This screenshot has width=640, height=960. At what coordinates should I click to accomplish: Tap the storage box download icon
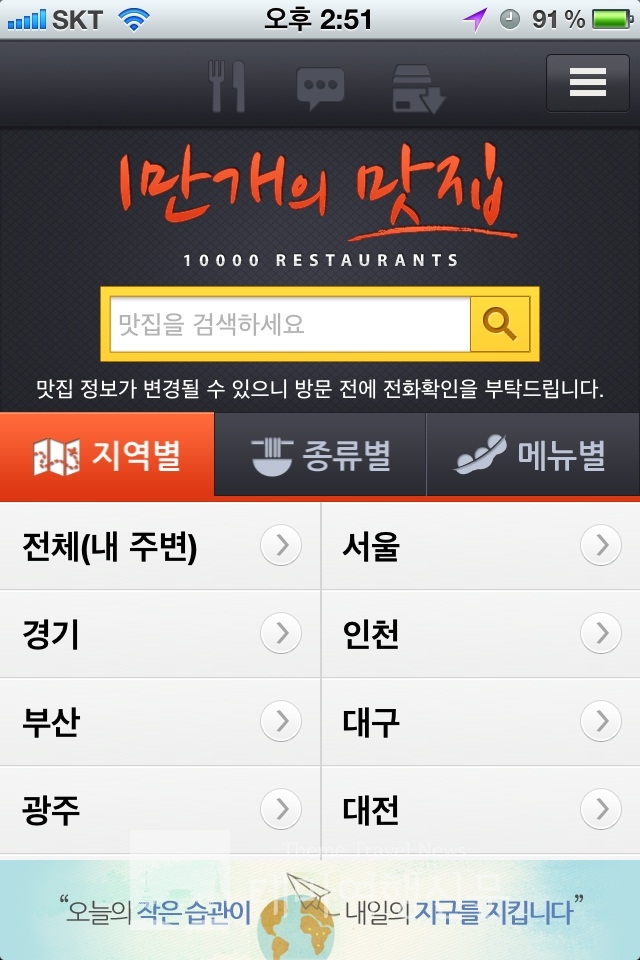[x=418, y=87]
